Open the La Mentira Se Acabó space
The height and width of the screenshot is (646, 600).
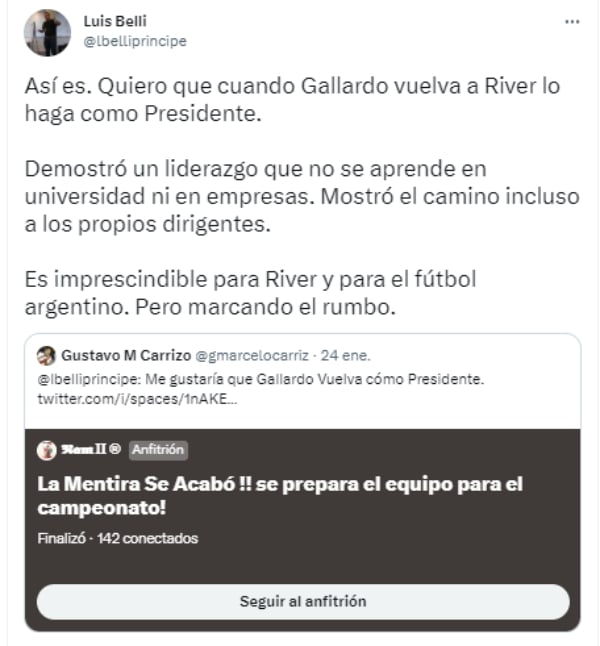coord(280,494)
